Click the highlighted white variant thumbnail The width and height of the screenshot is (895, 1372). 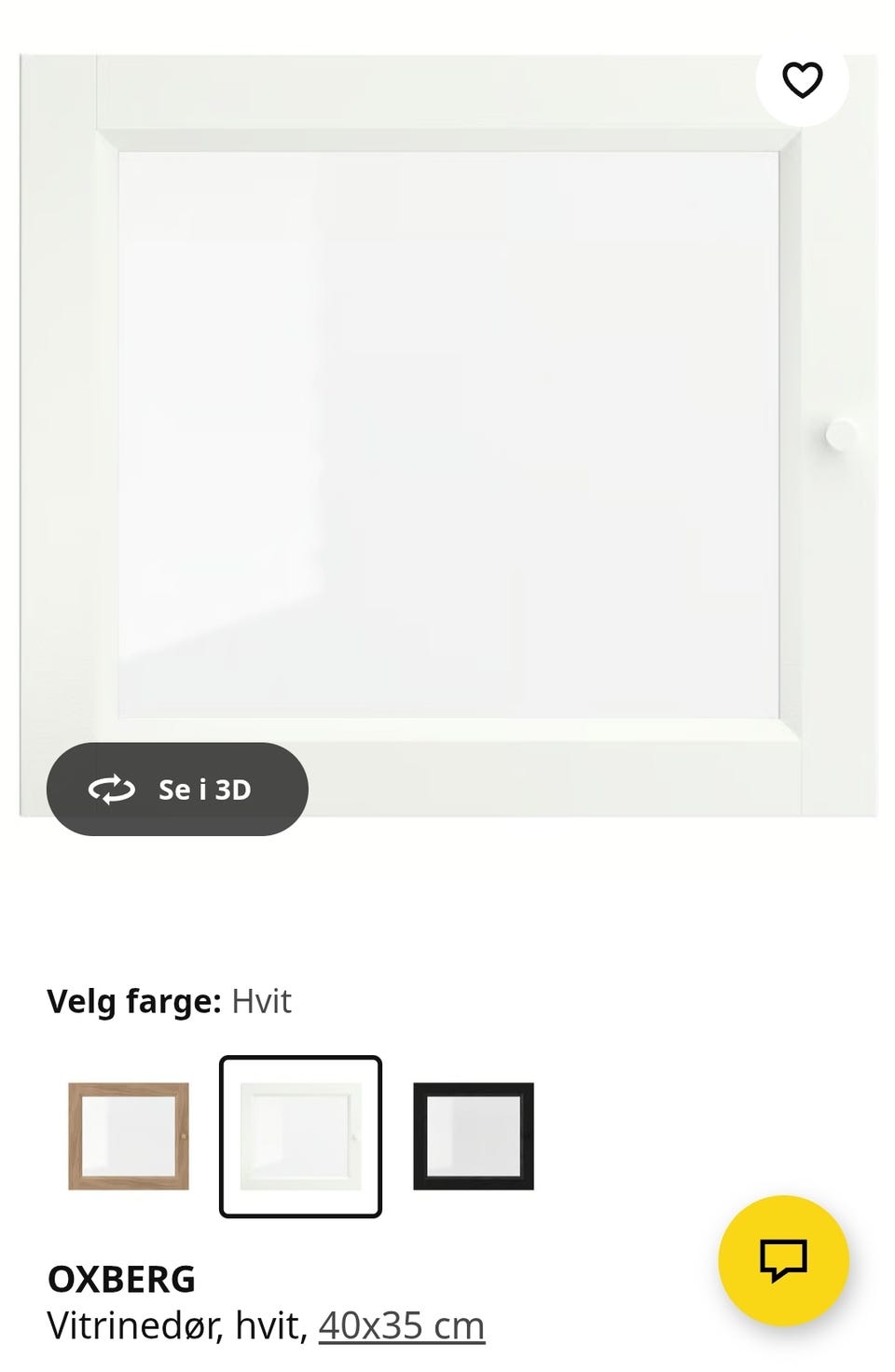tap(300, 1134)
